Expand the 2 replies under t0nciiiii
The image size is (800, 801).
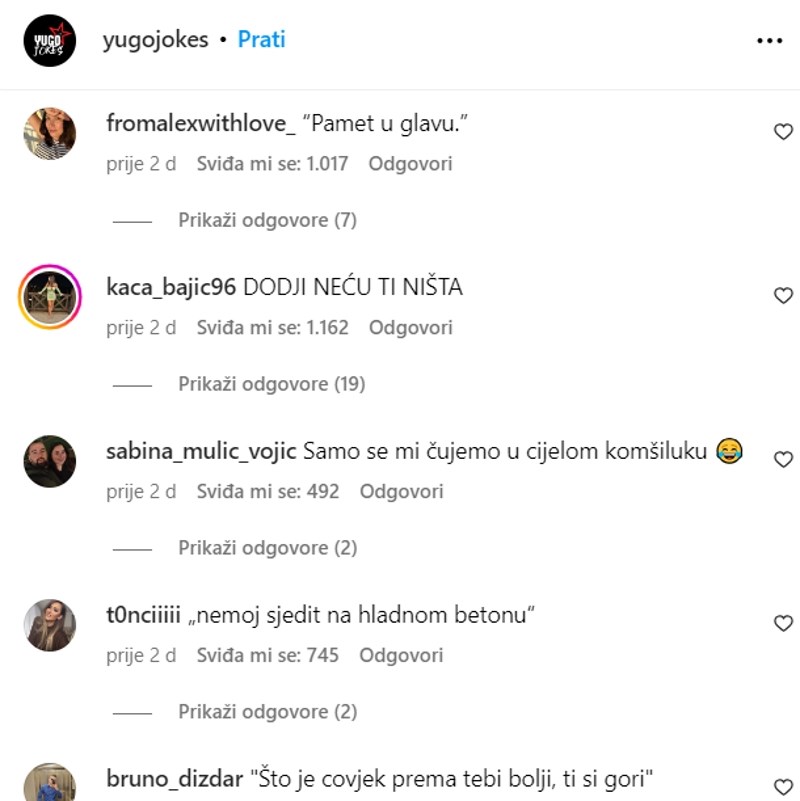pos(267,712)
